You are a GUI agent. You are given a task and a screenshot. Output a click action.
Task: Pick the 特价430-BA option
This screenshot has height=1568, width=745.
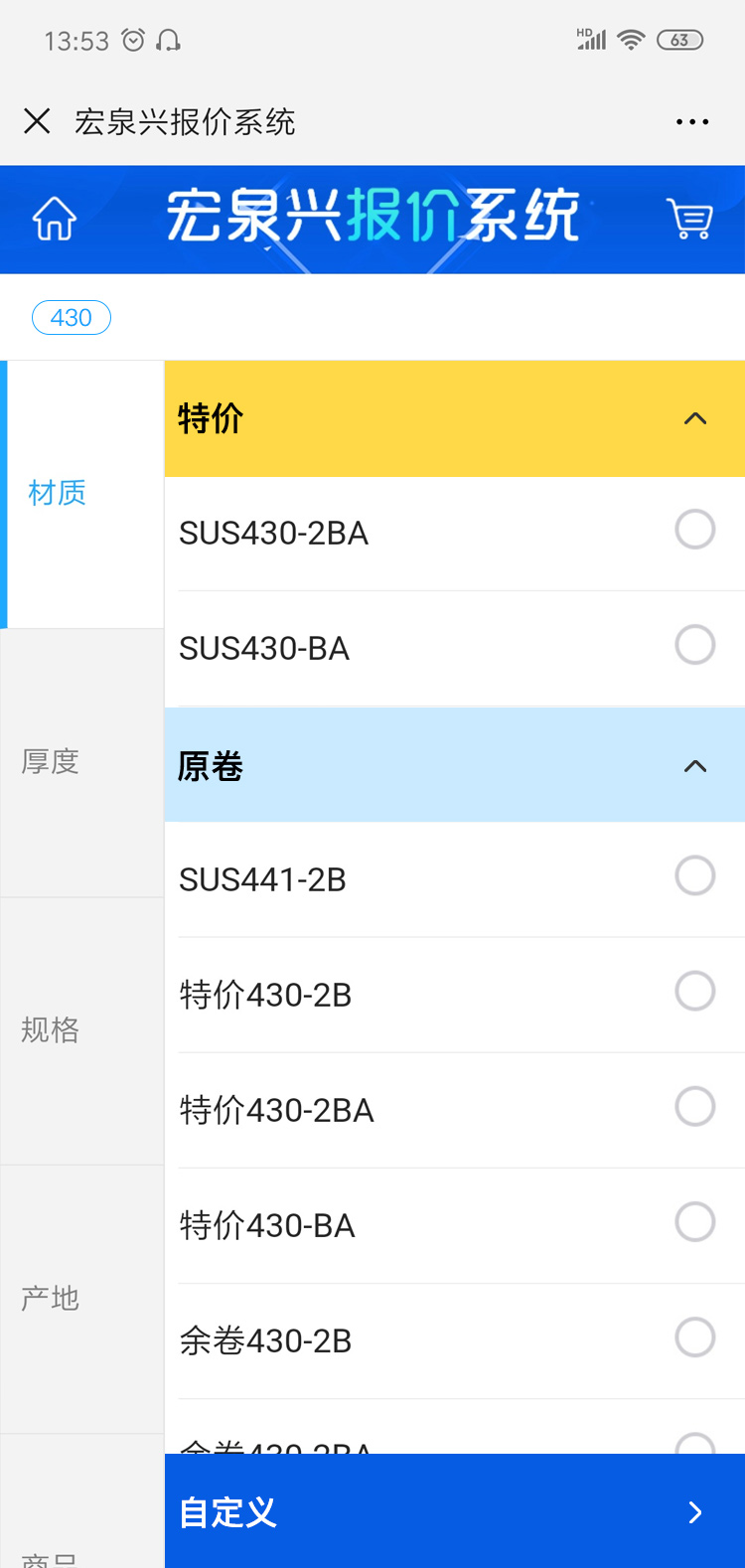[694, 1222]
